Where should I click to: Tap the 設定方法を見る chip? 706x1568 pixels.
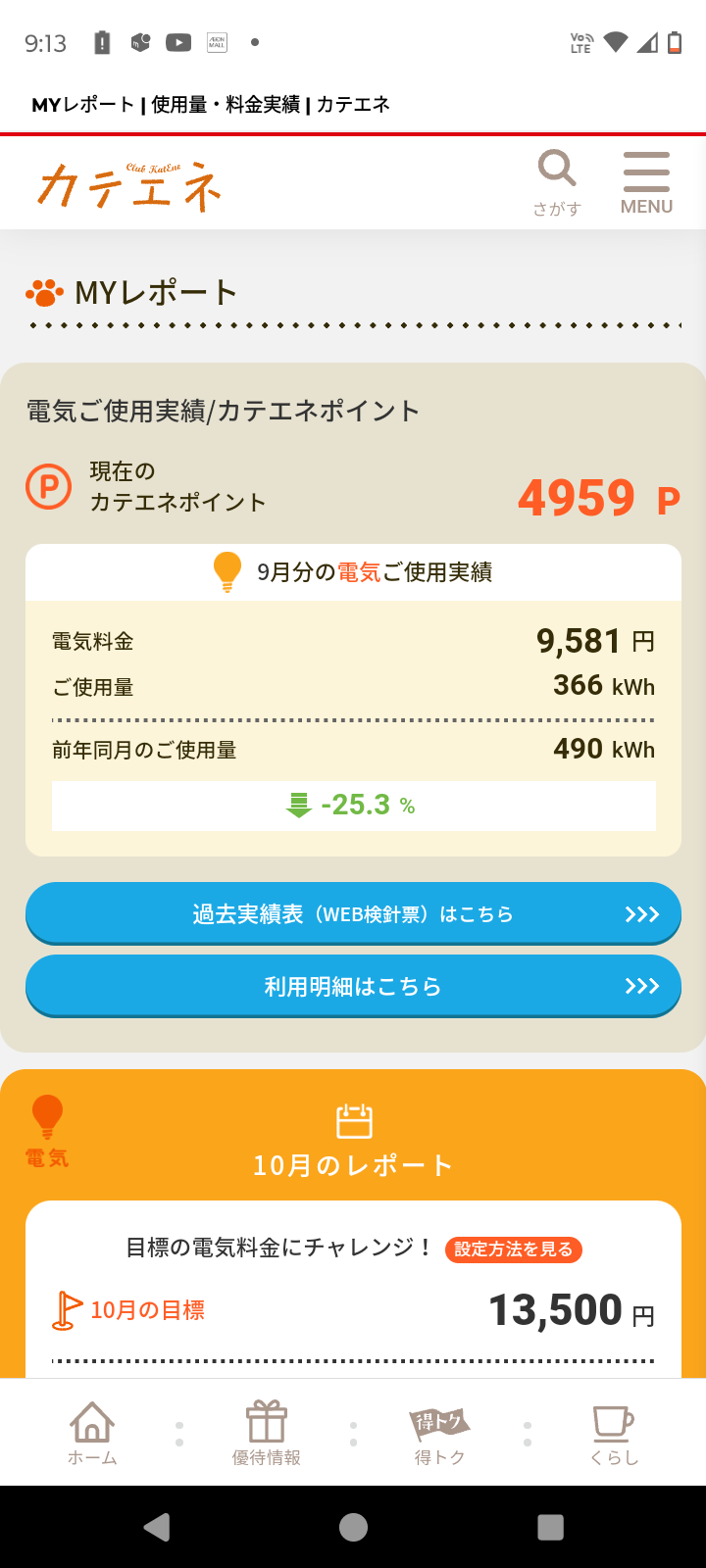point(514,1249)
